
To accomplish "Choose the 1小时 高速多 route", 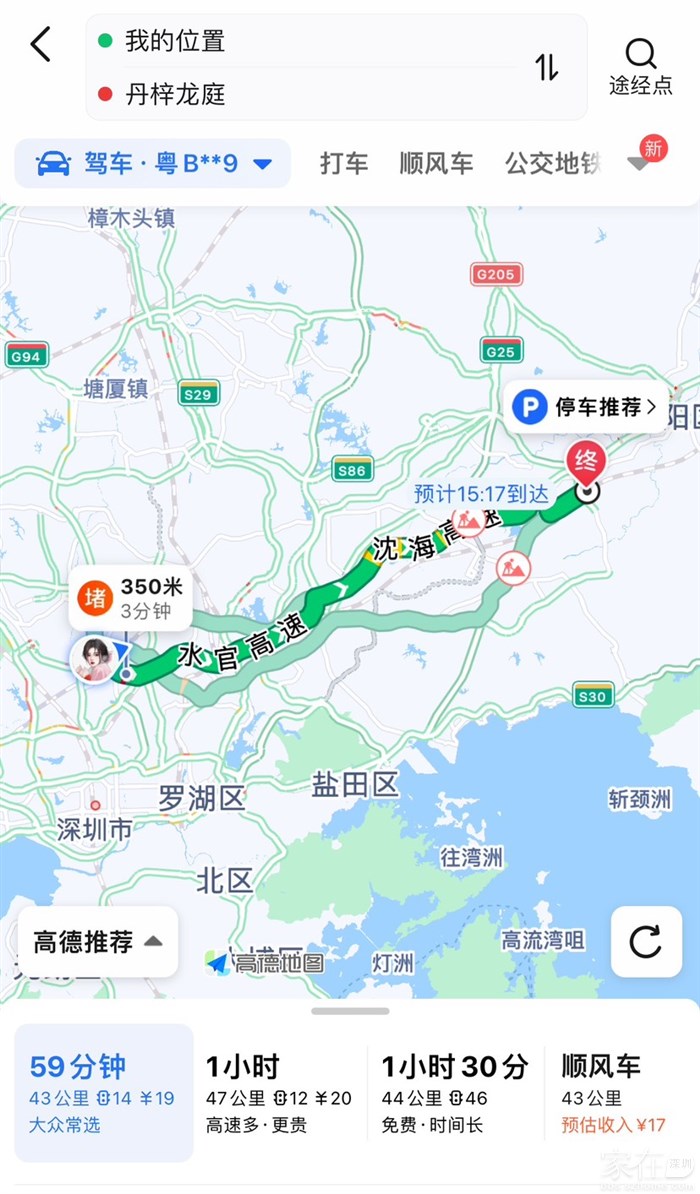I will point(278,1091).
